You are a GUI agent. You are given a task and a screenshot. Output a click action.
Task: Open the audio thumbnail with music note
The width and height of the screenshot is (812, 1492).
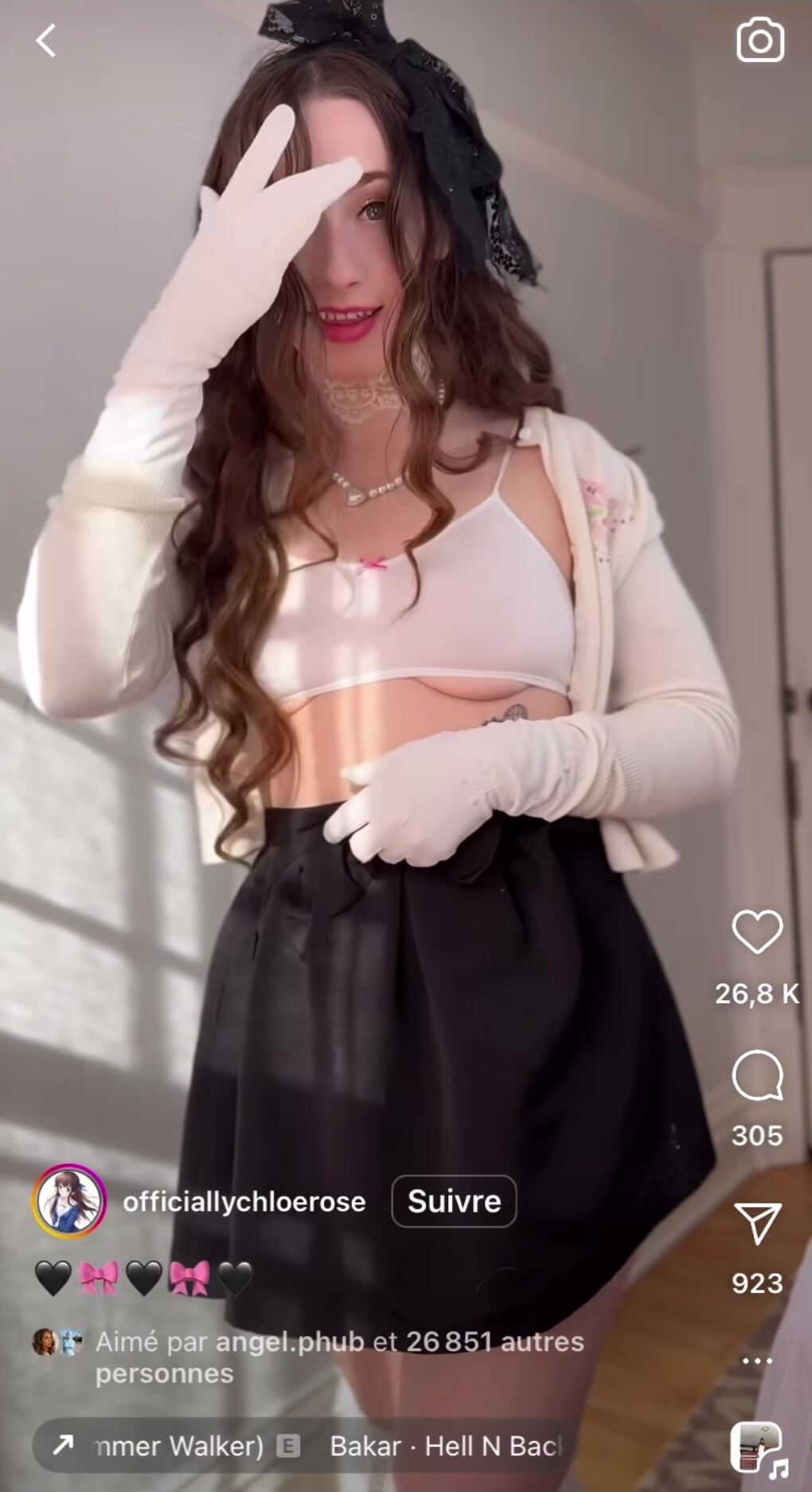757,1447
